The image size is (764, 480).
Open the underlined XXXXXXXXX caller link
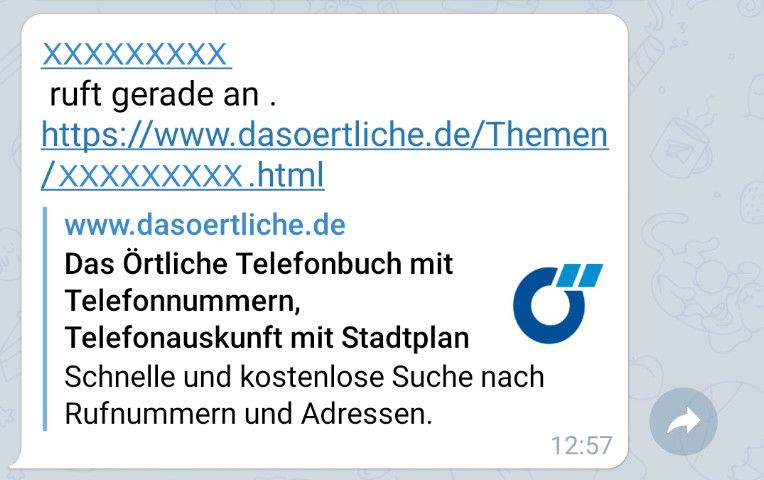point(136,53)
